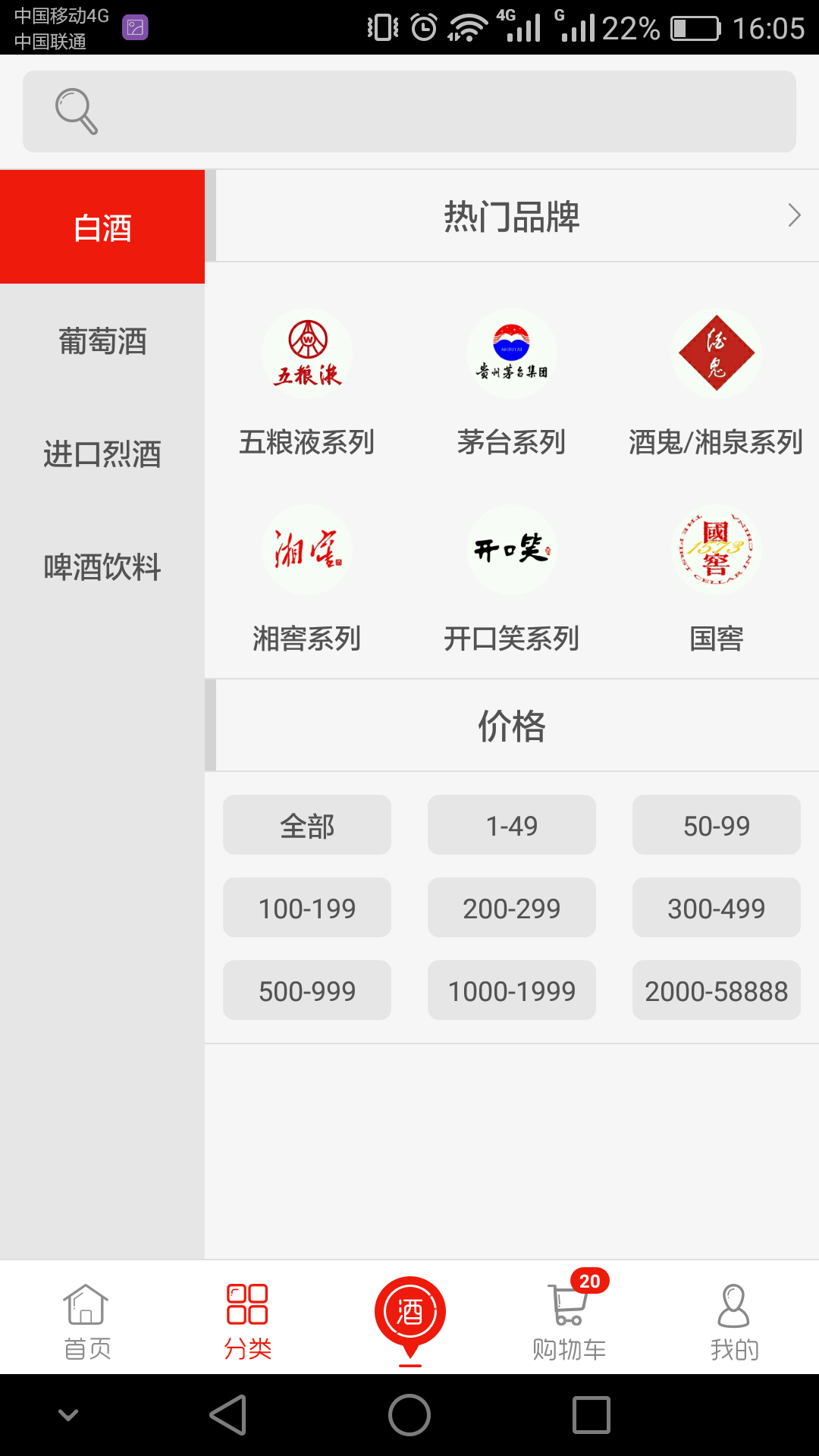Select the 葡萄酒 category
The width and height of the screenshot is (819, 1456).
pos(102,341)
